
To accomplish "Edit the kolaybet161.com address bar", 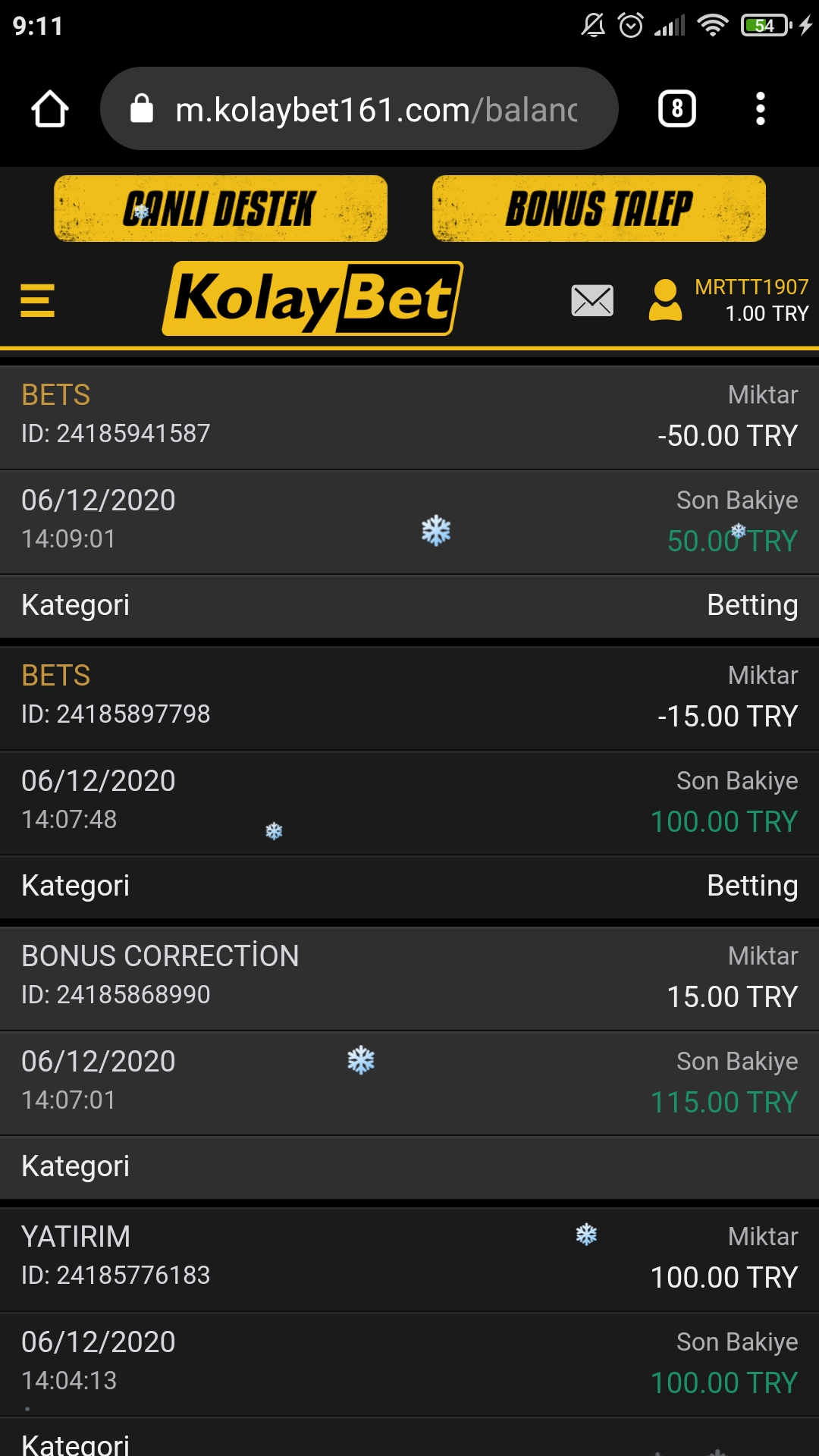I will point(359,109).
